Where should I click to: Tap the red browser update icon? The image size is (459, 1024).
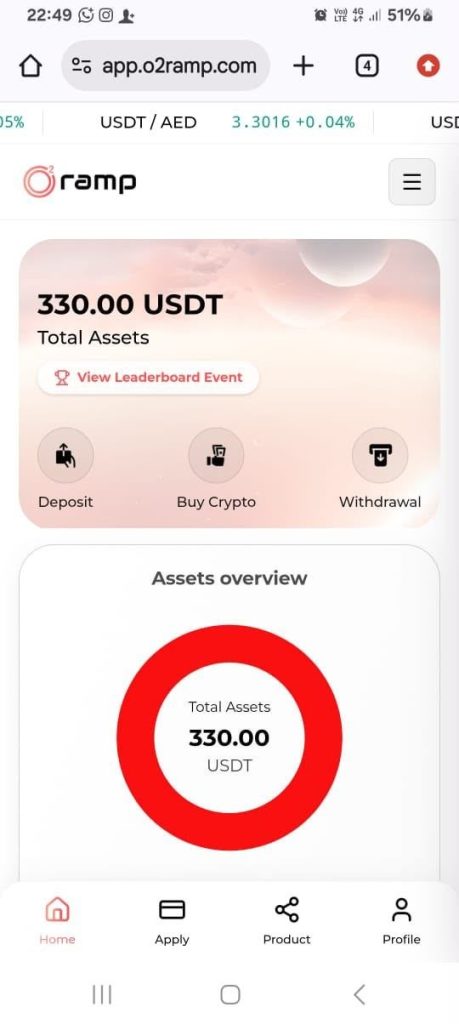[x=428, y=66]
